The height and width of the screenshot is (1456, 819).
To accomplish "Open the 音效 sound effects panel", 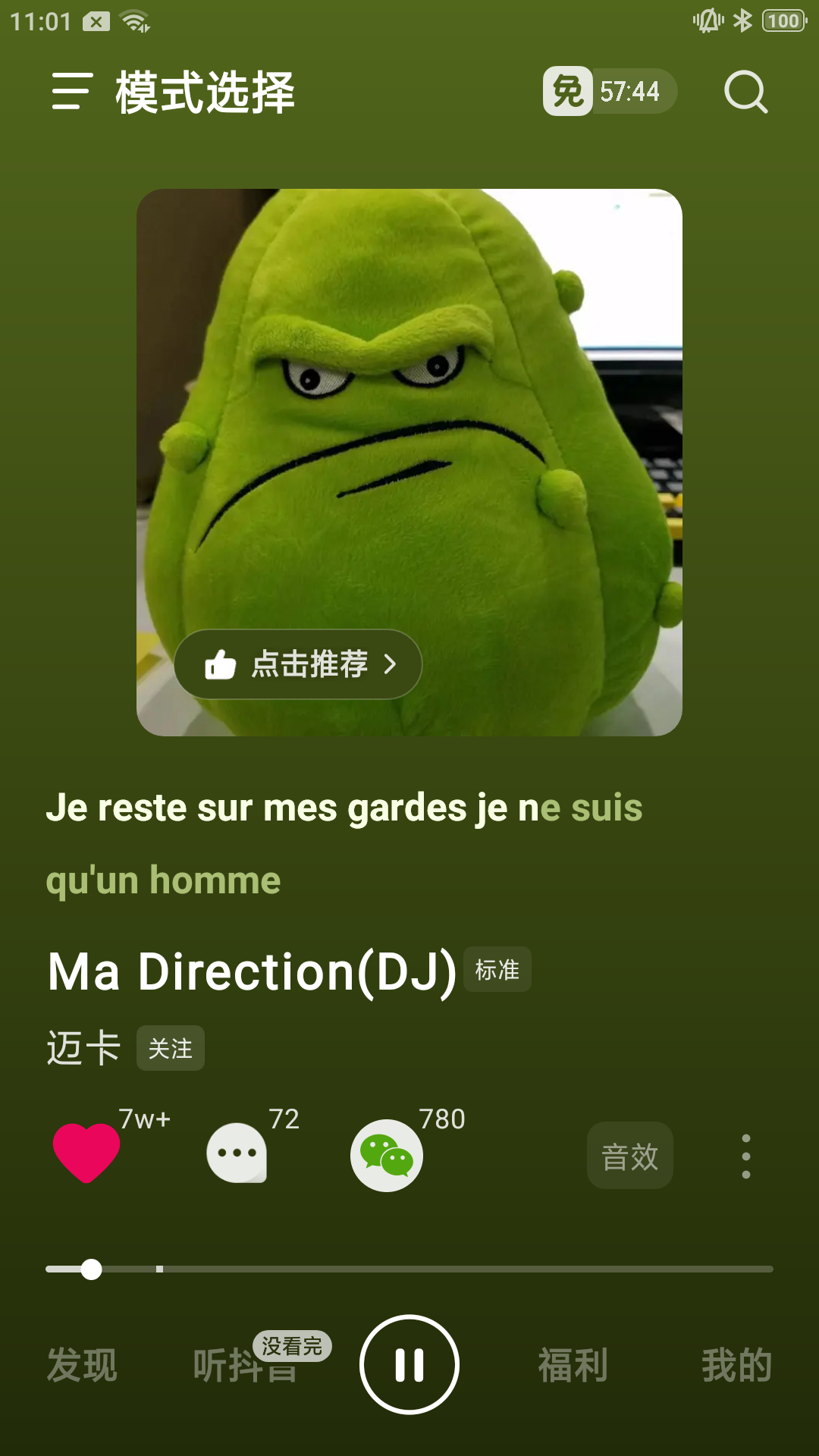I will (x=629, y=1156).
